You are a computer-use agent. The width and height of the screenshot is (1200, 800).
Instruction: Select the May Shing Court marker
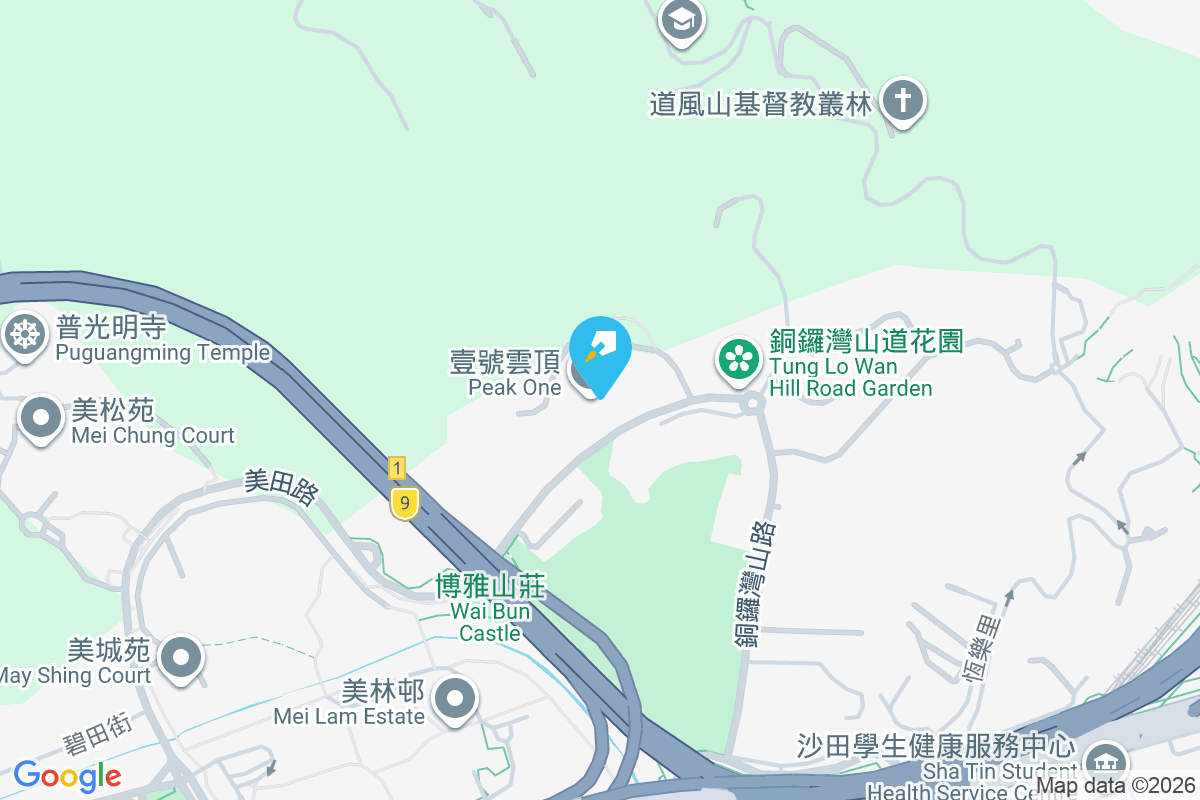(181, 658)
